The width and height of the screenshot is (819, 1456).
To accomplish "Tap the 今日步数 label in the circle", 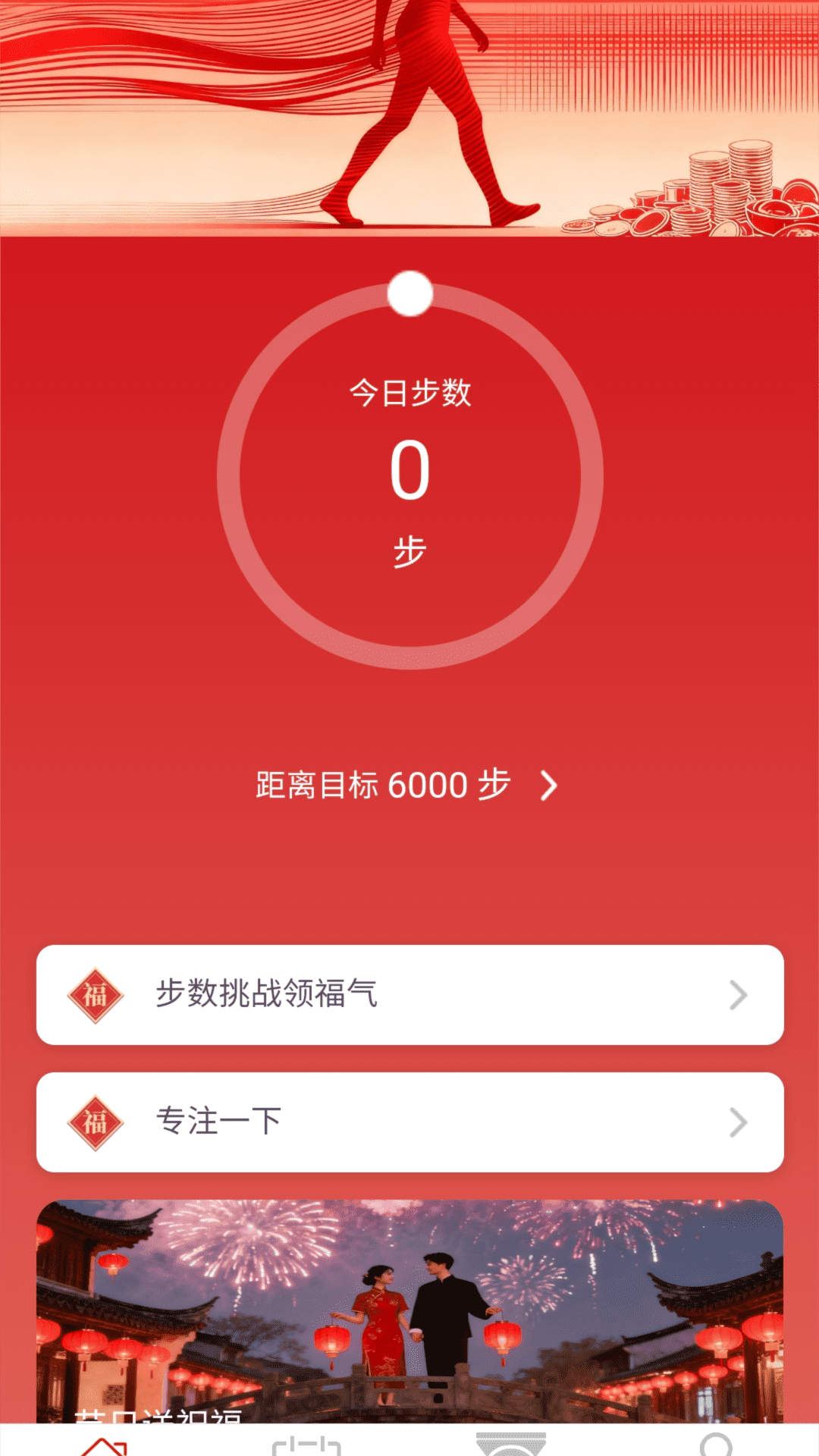I will click(409, 393).
